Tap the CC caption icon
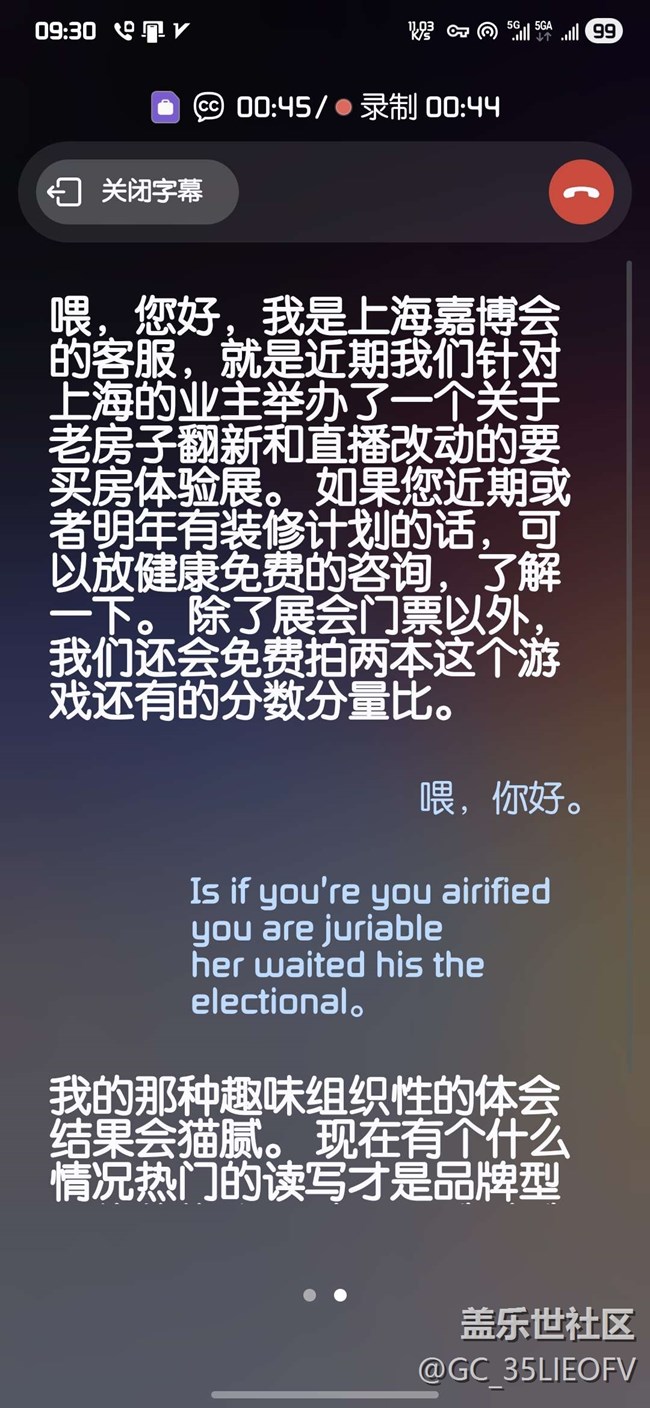Image resolution: width=650 pixels, height=1408 pixels. [208, 107]
